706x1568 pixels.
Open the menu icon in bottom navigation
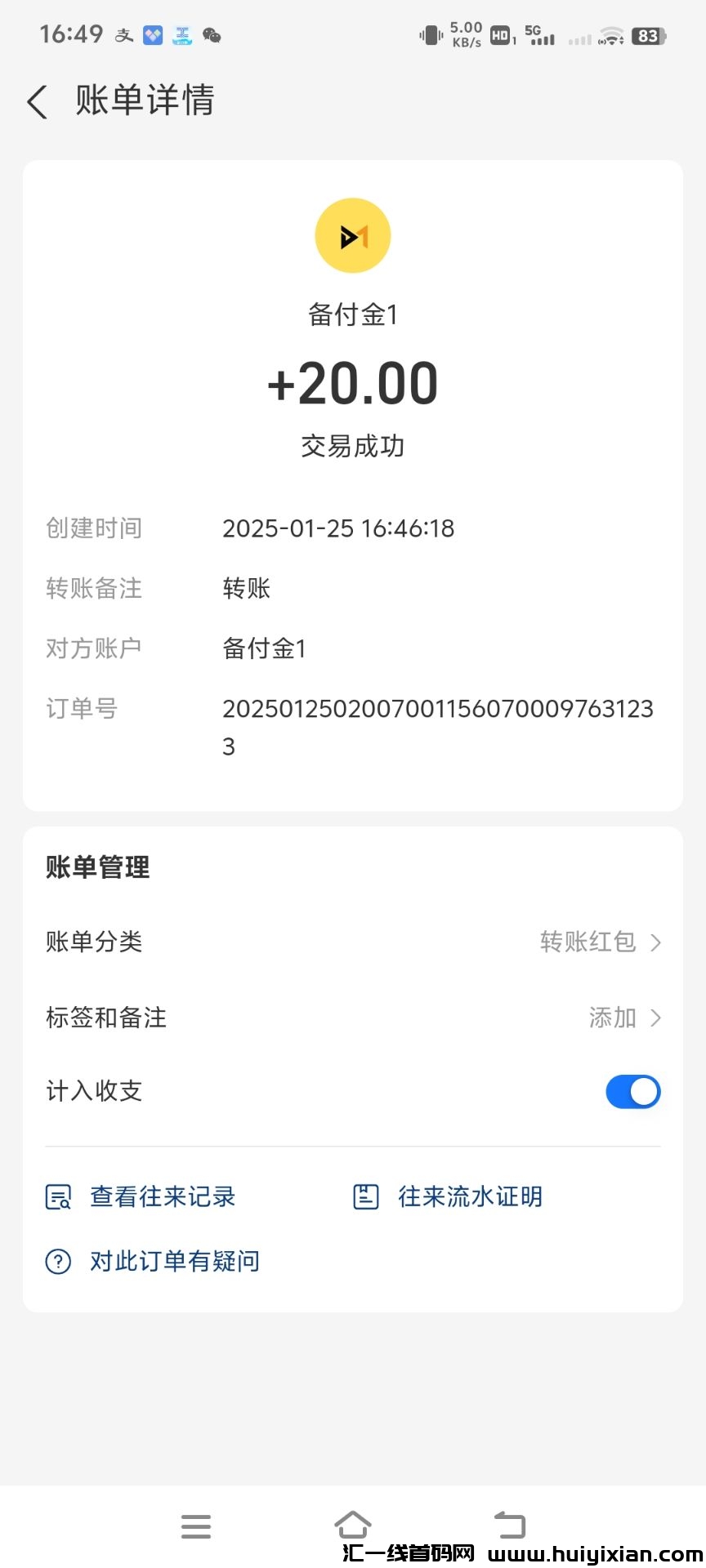(x=195, y=1526)
